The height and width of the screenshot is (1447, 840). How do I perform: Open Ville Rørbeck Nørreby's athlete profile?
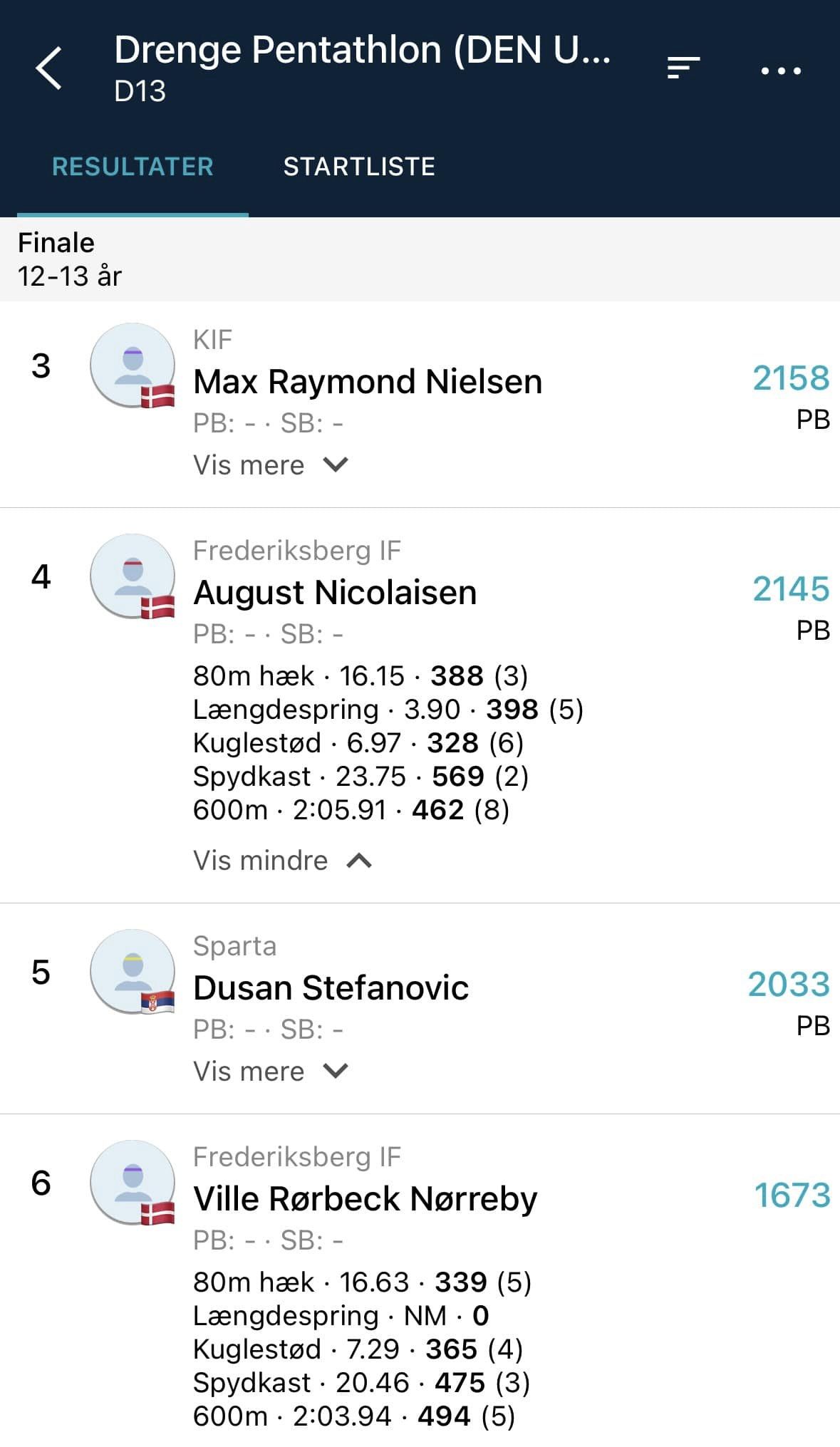pyautogui.click(x=365, y=1199)
